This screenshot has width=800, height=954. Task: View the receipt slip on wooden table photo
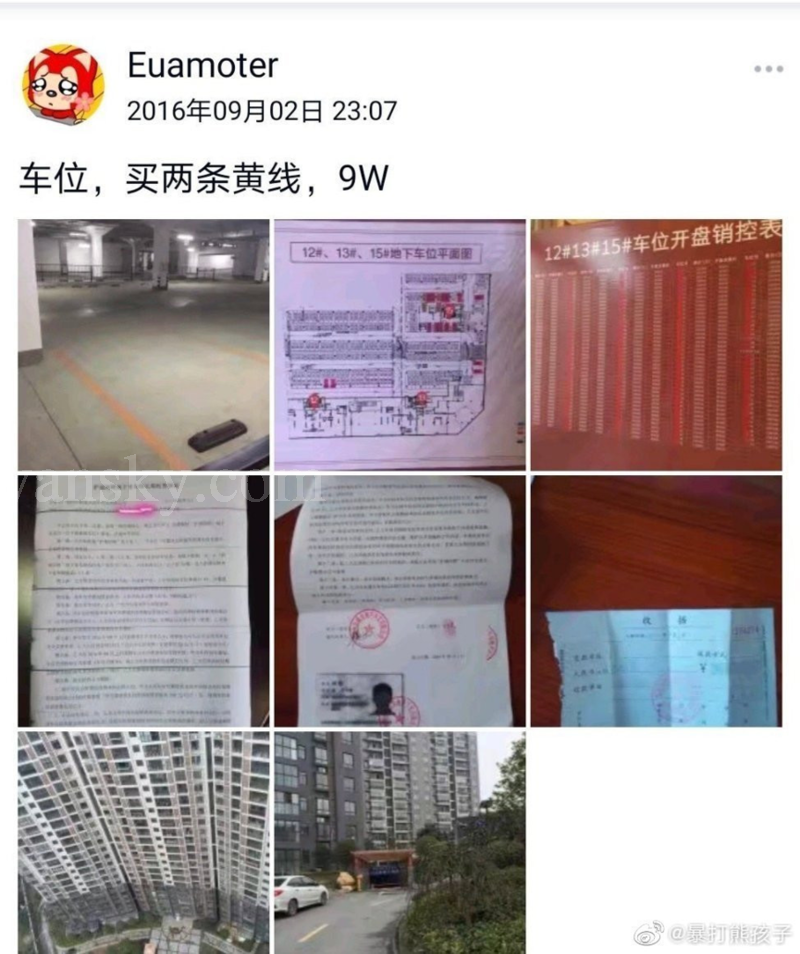click(x=655, y=600)
